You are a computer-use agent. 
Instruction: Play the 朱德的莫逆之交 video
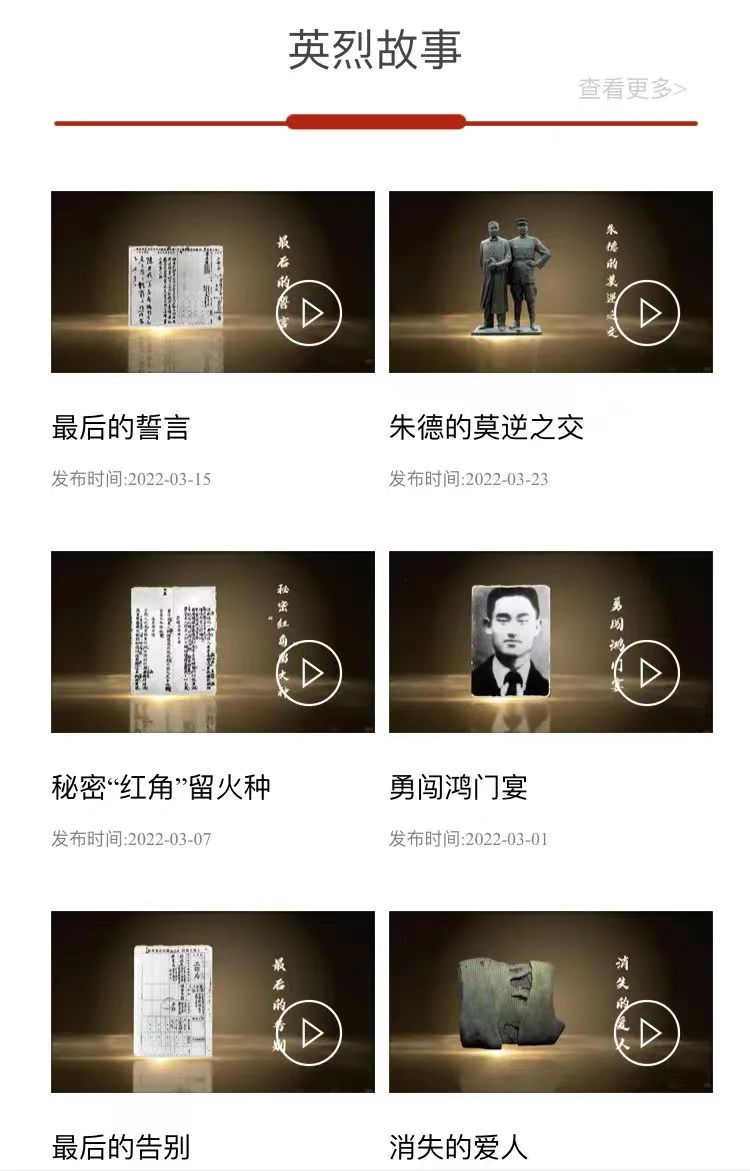click(x=647, y=313)
